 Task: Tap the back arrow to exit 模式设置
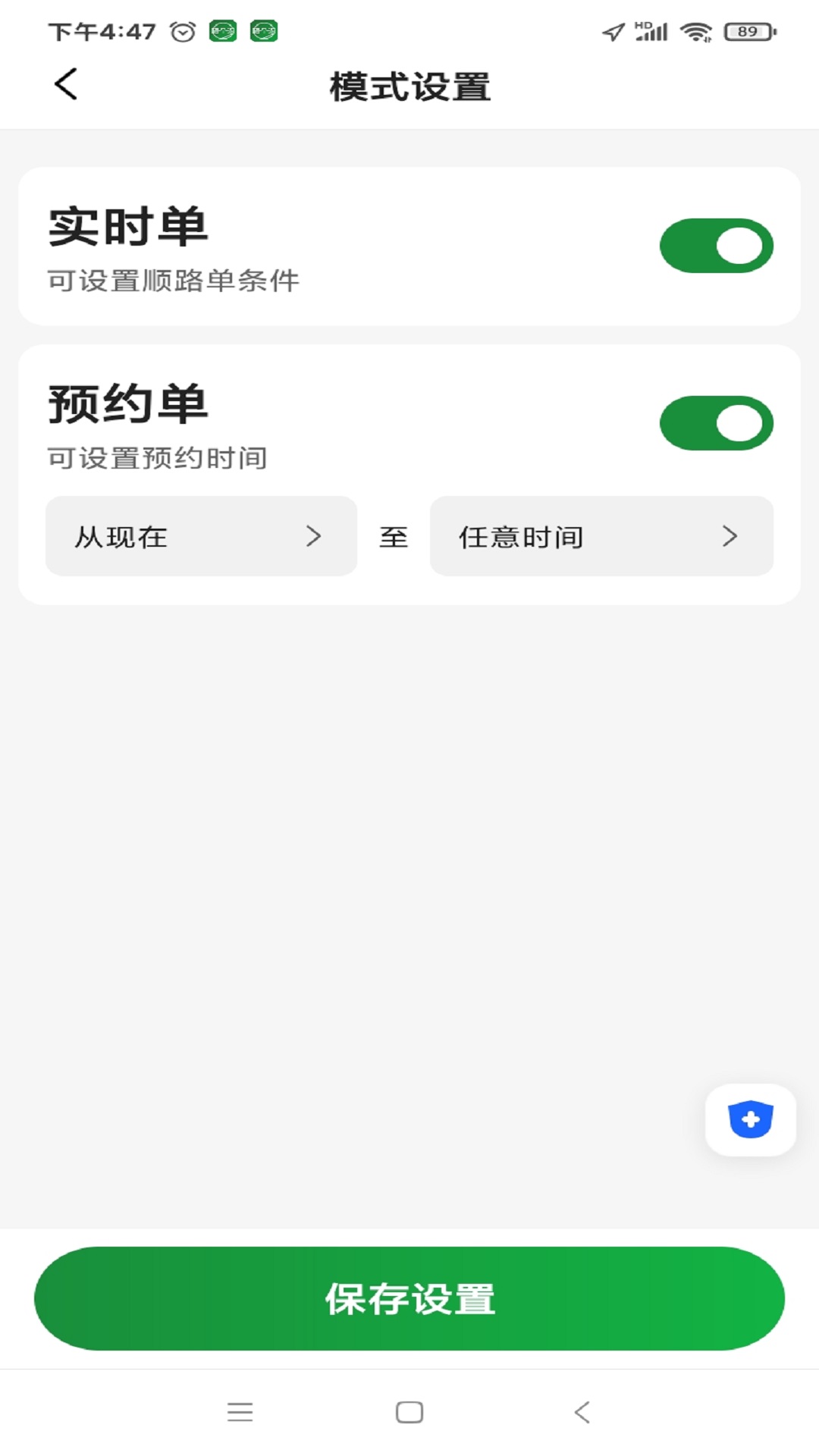(x=65, y=85)
